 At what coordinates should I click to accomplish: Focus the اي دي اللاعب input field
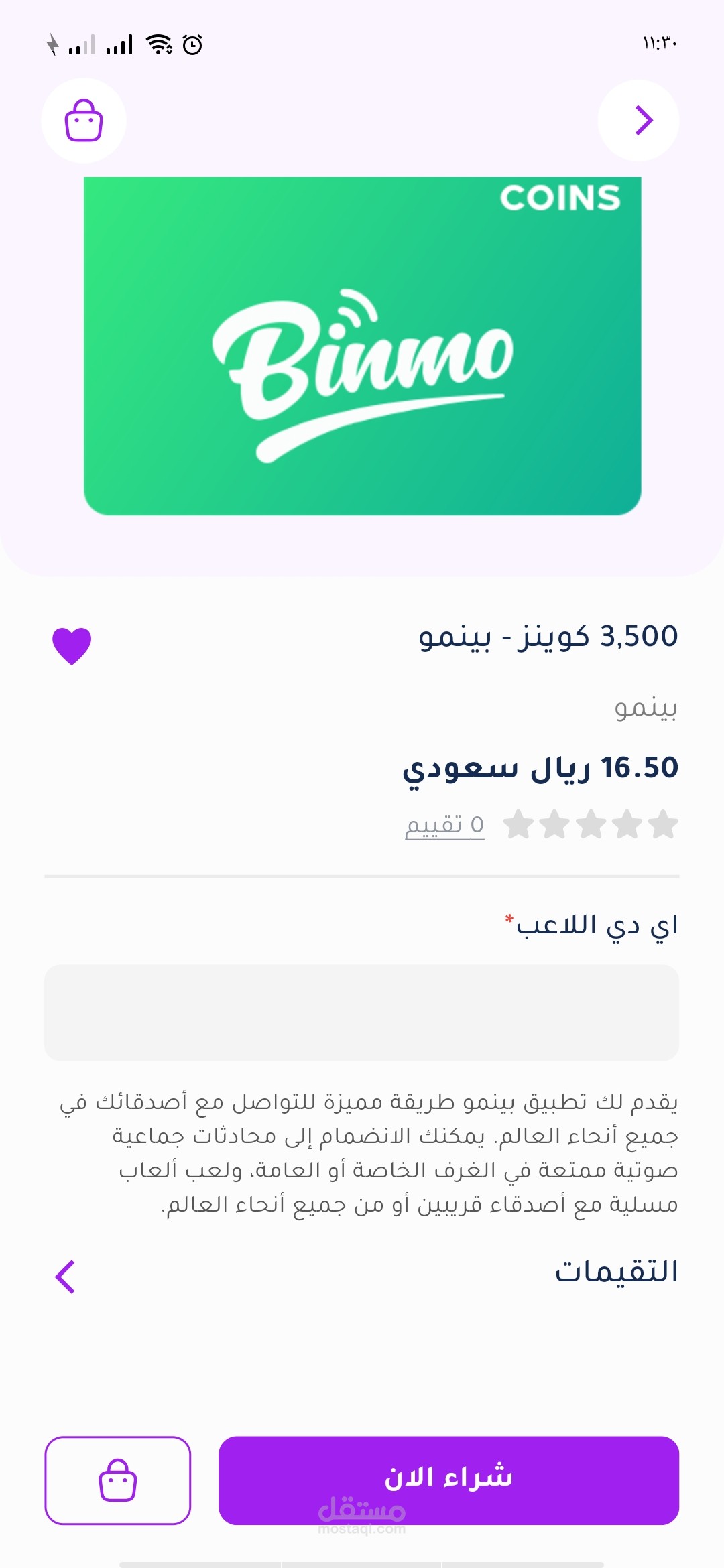point(362,1012)
